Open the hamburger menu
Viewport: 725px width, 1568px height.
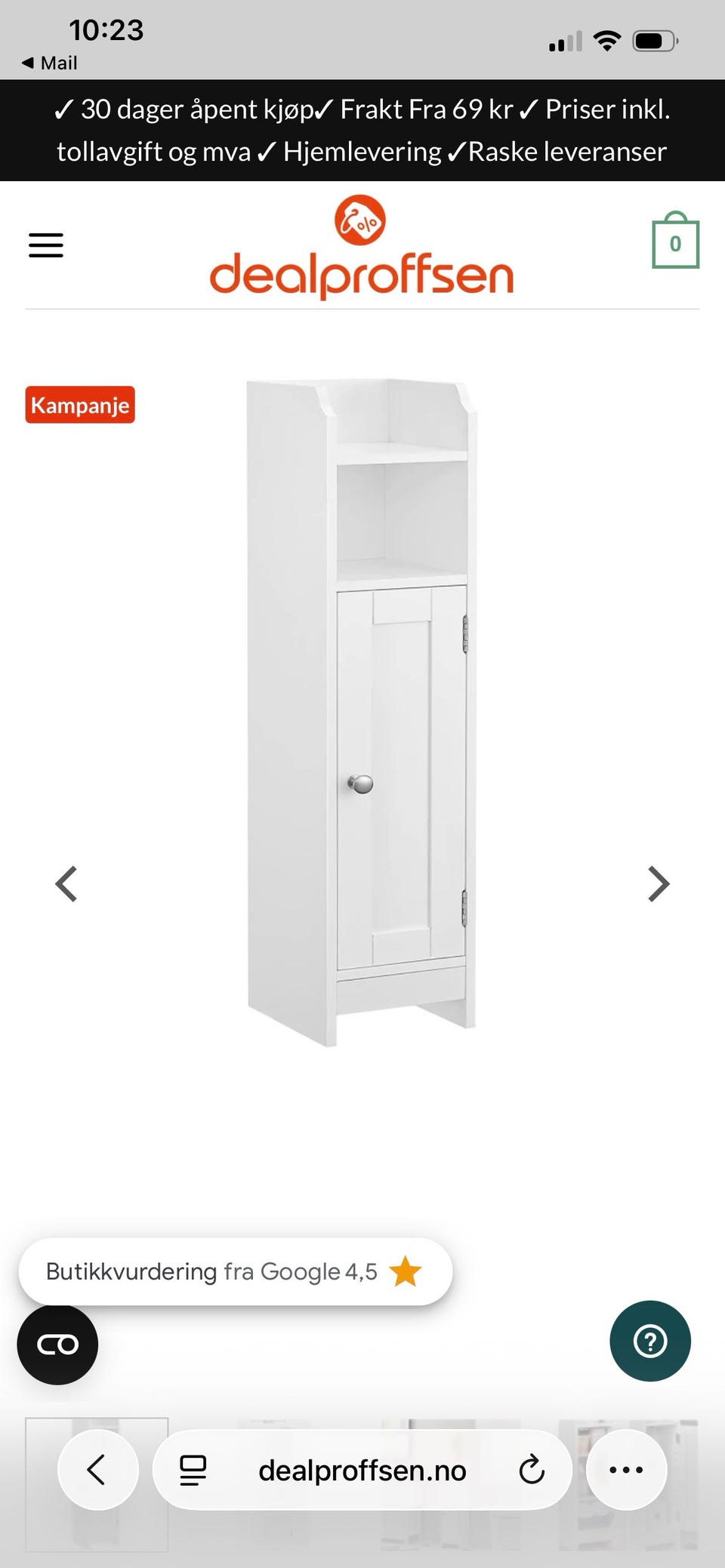[x=46, y=245]
